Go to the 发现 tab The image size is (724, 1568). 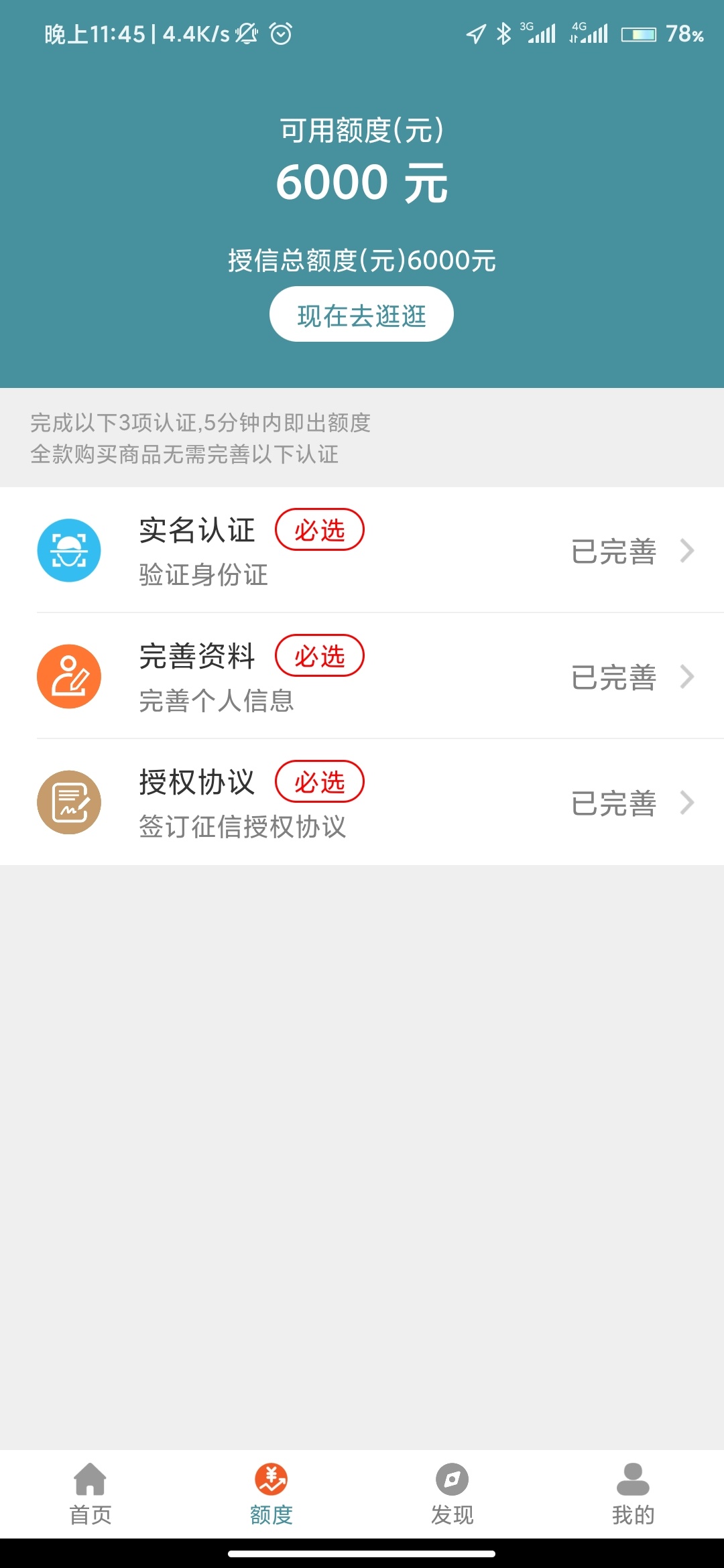(452, 1494)
